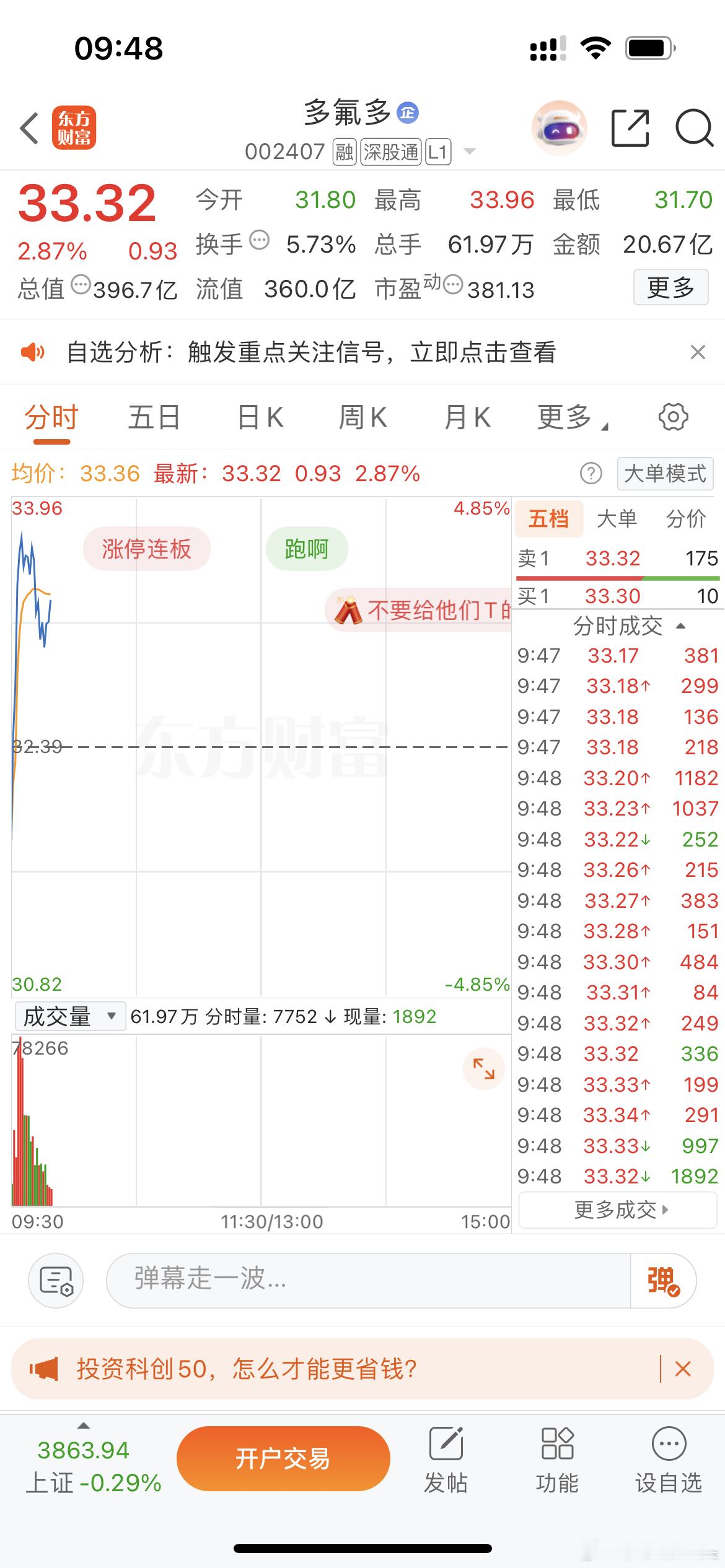Select the 分价 price distribution tab
Image resolution: width=725 pixels, height=1568 pixels.
click(x=687, y=518)
